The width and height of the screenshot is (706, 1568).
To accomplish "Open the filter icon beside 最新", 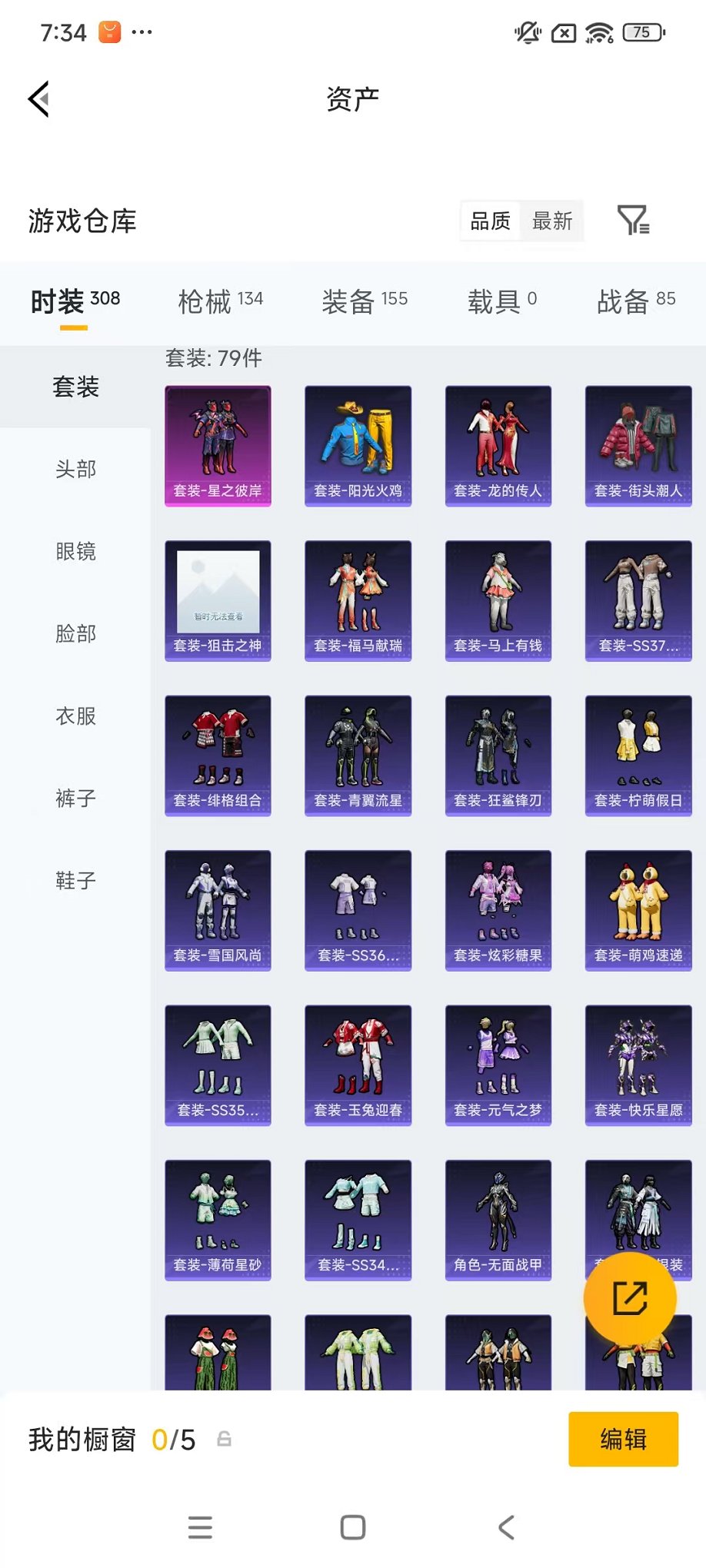I will pyautogui.click(x=633, y=221).
